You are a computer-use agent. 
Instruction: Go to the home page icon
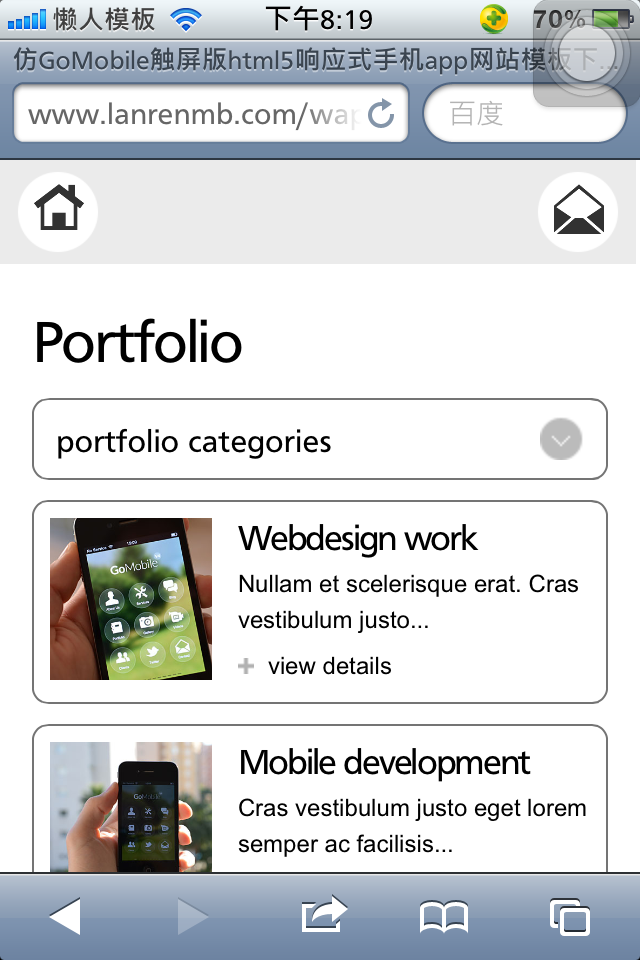pos(58,211)
